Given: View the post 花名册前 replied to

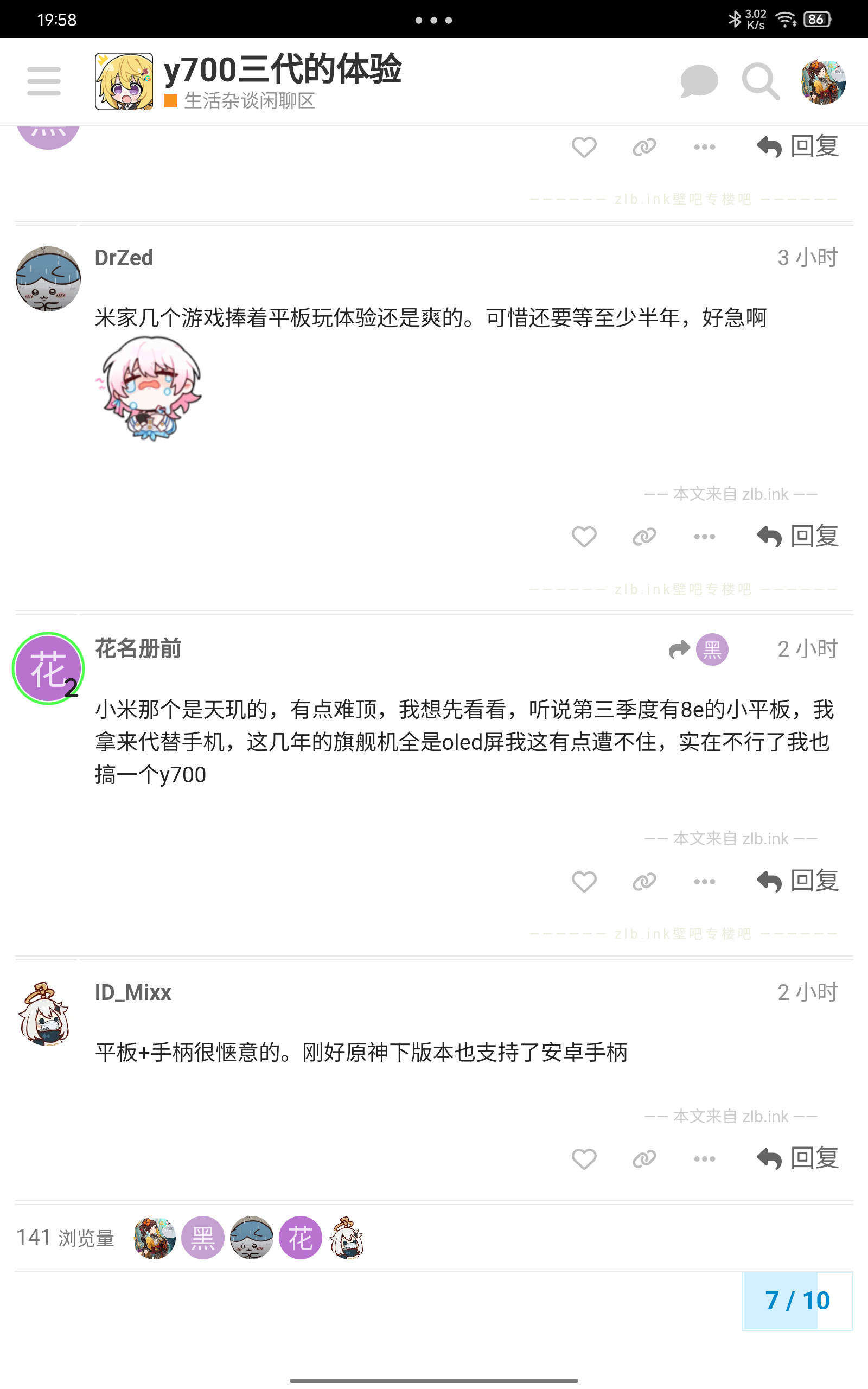Looking at the screenshot, I should point(699,649).
